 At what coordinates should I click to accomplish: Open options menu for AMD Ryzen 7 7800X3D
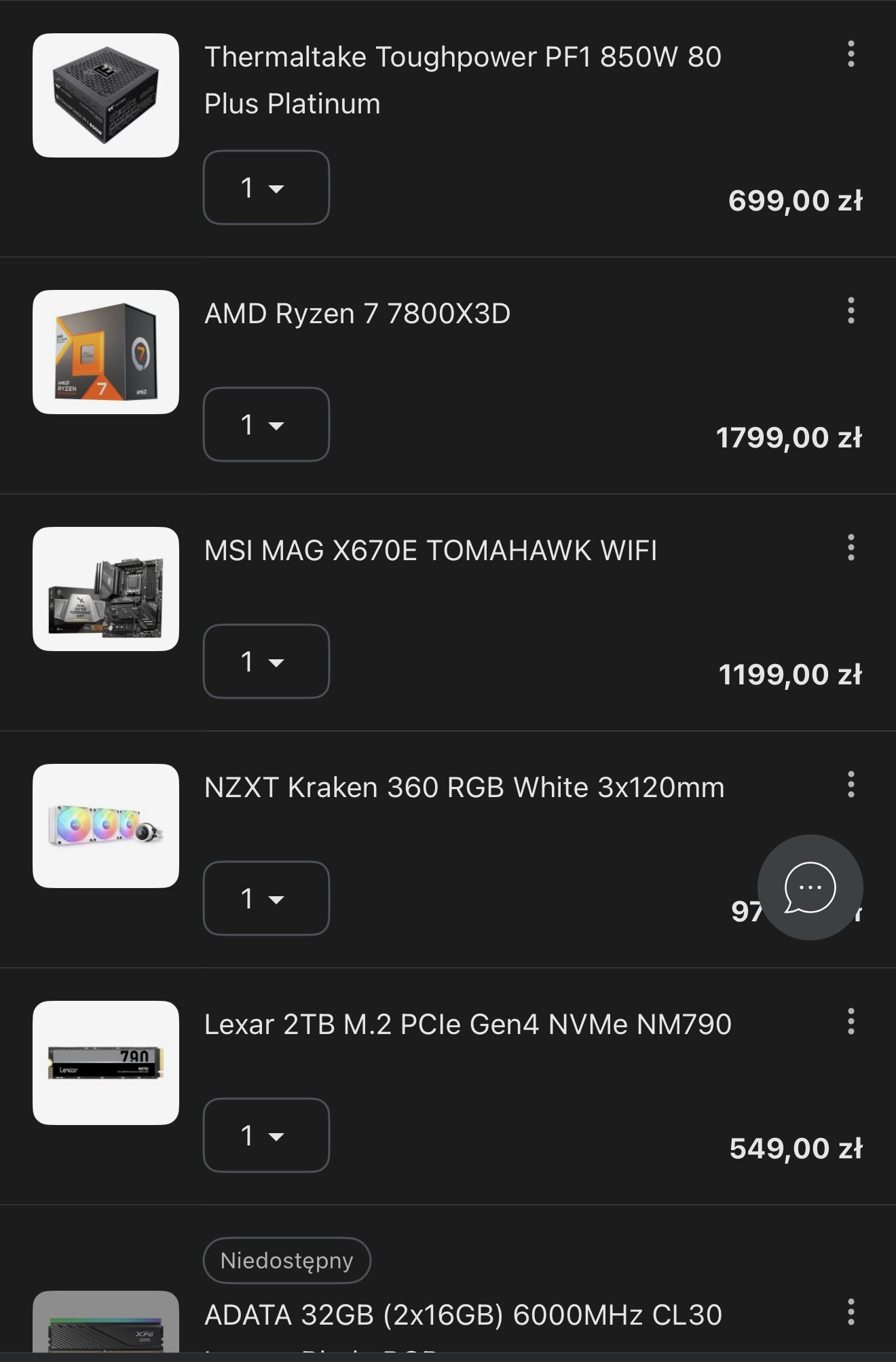[x=851, y=310]
